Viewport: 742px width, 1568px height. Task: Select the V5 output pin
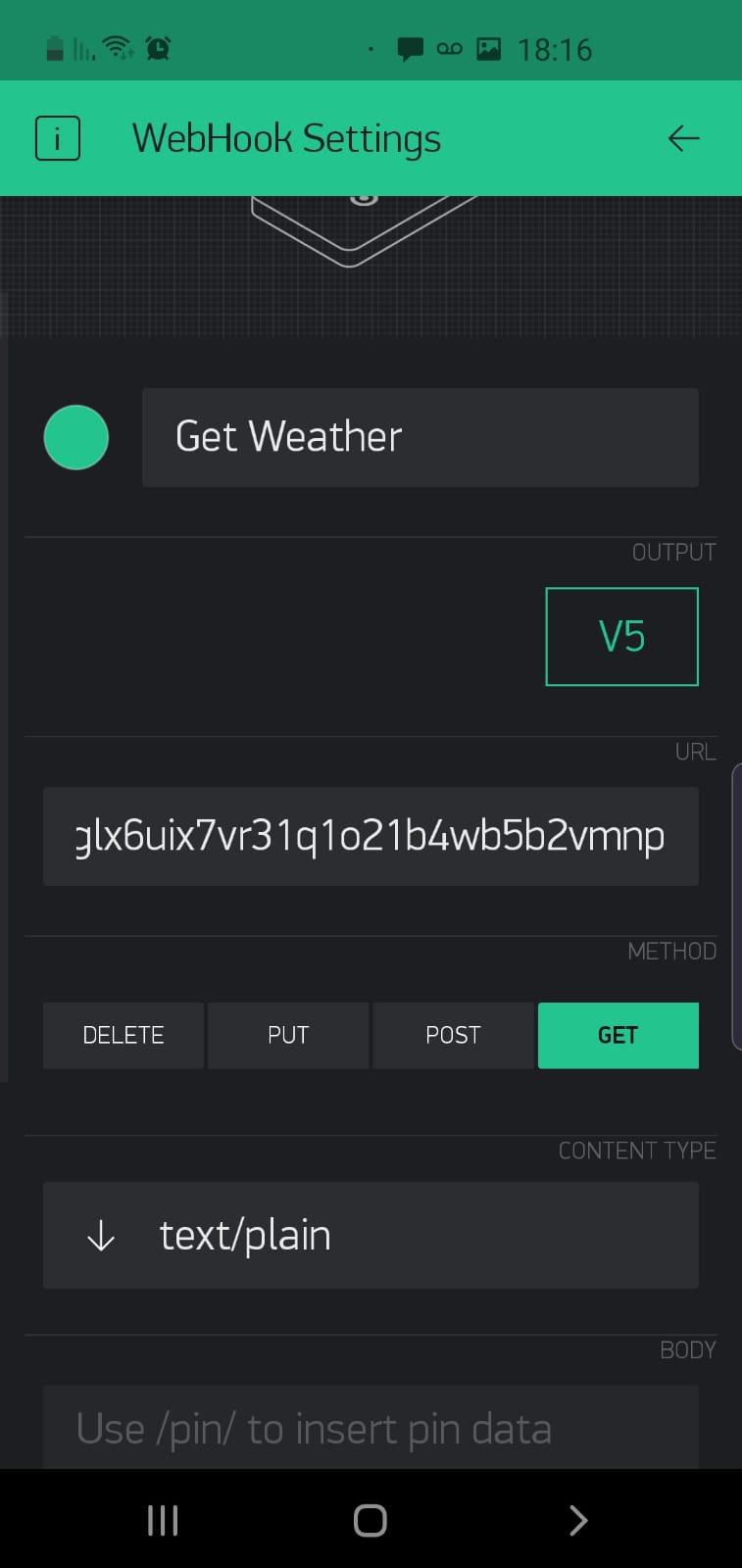click(621, 637)
